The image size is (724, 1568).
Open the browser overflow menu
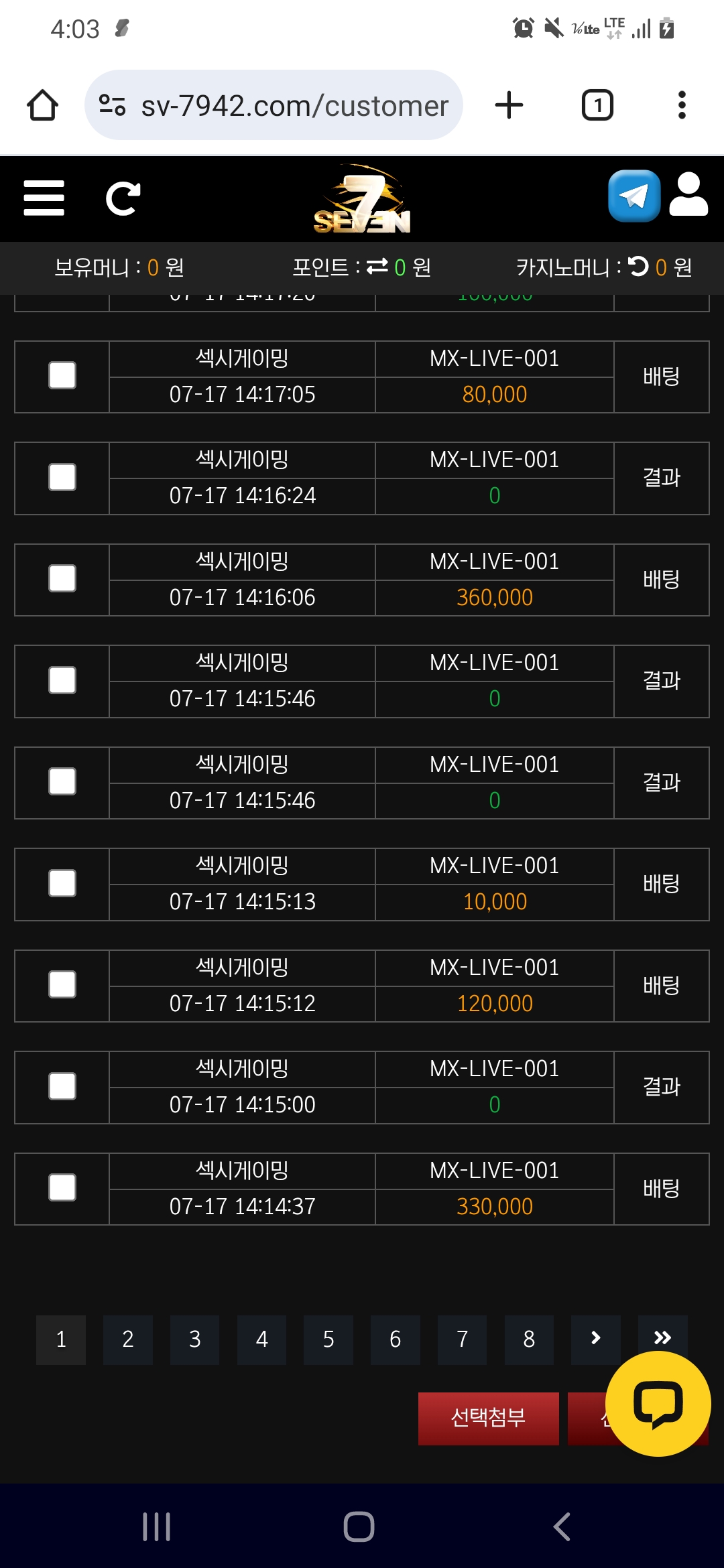(x=682, y=105)
